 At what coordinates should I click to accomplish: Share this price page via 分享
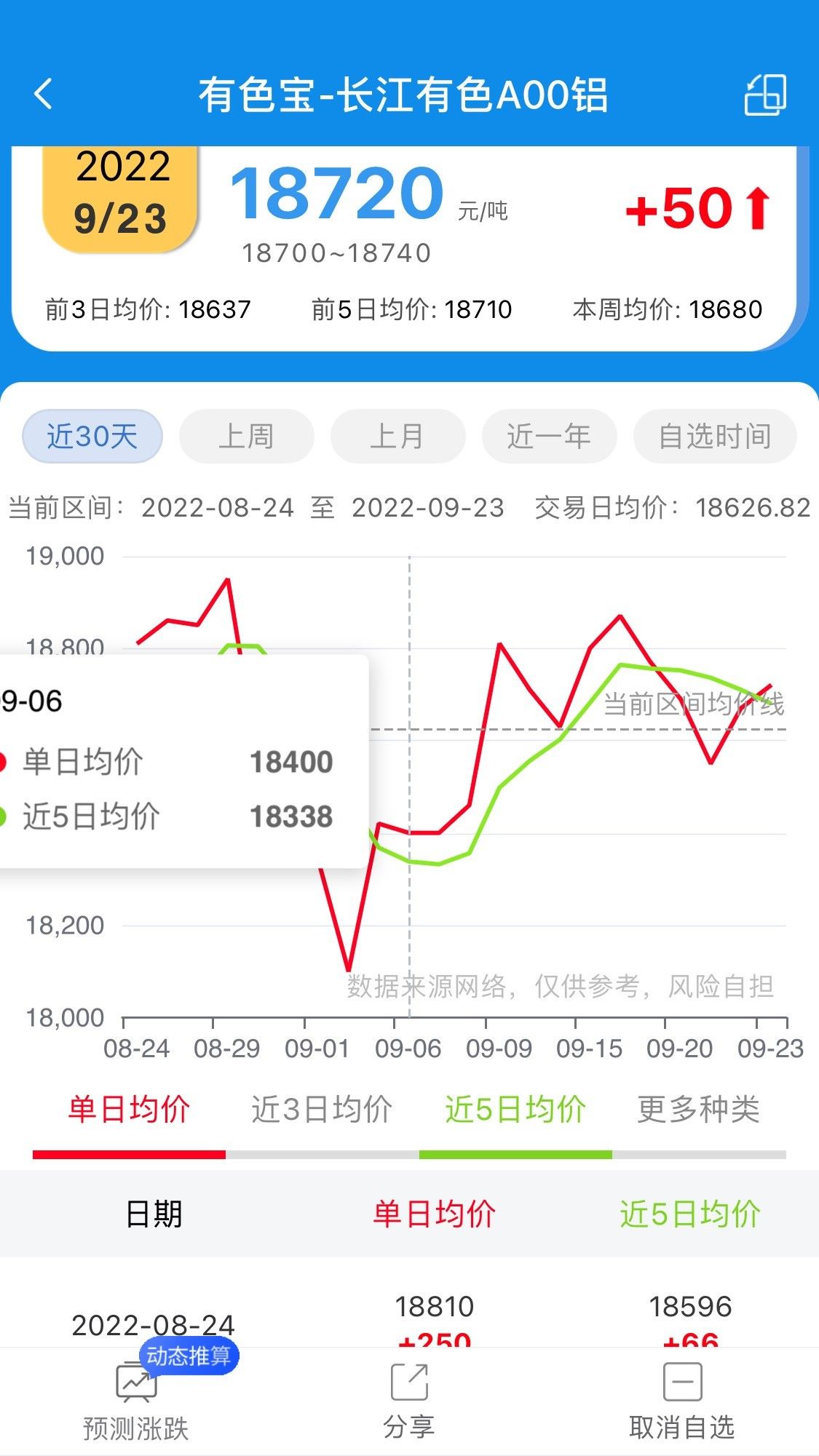click(409, 1401)
